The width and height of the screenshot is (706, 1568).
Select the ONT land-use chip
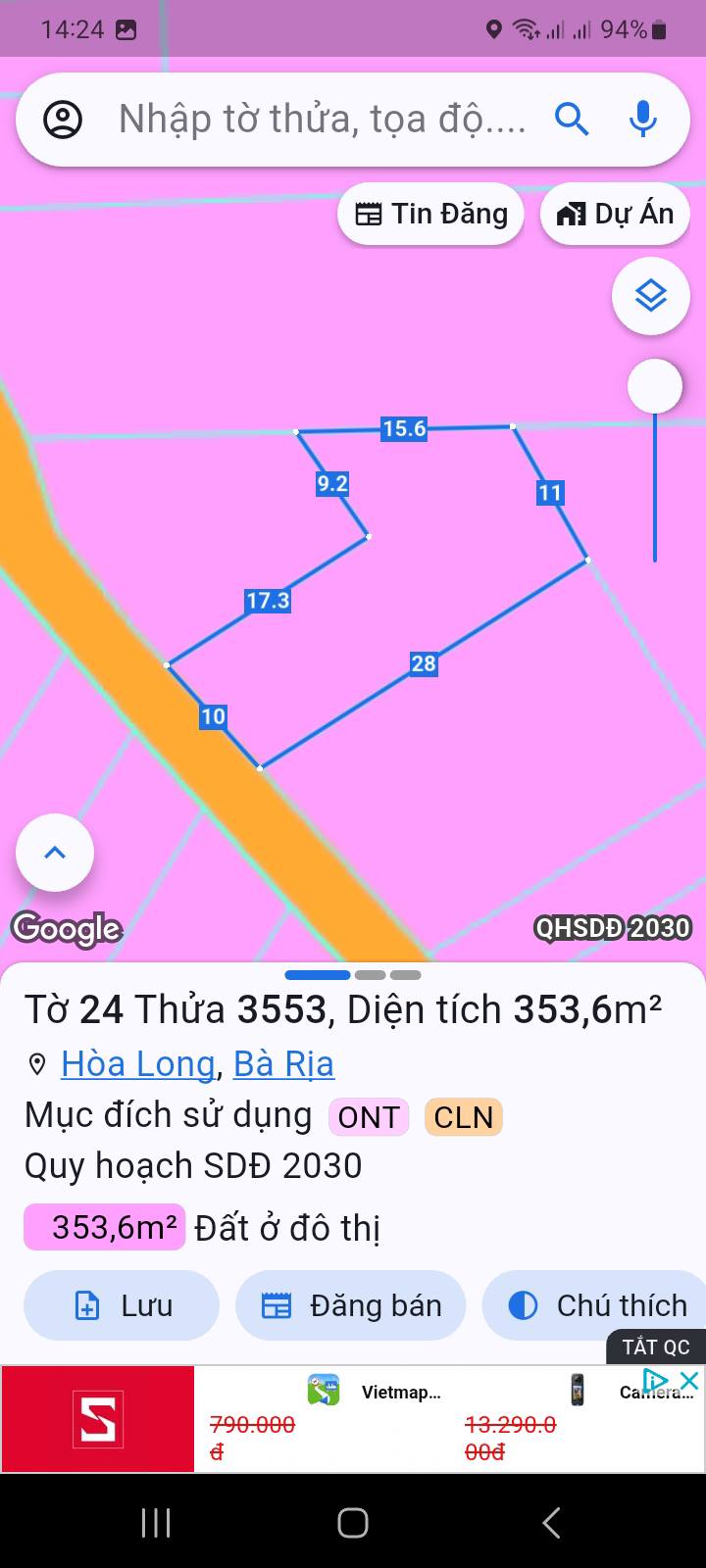tap(369, 1117)
